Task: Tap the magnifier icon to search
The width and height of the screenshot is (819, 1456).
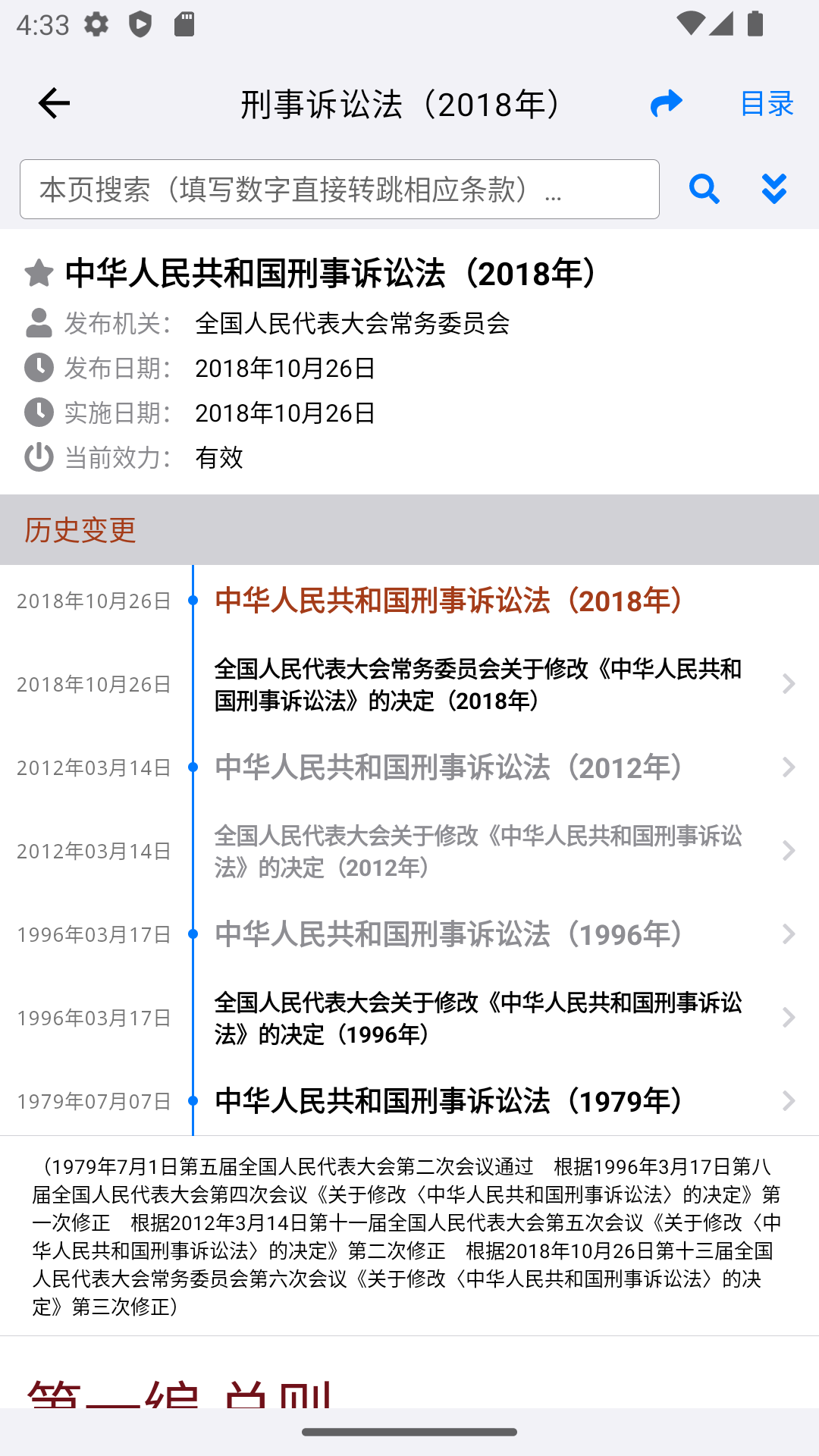Action: point(704,189)
